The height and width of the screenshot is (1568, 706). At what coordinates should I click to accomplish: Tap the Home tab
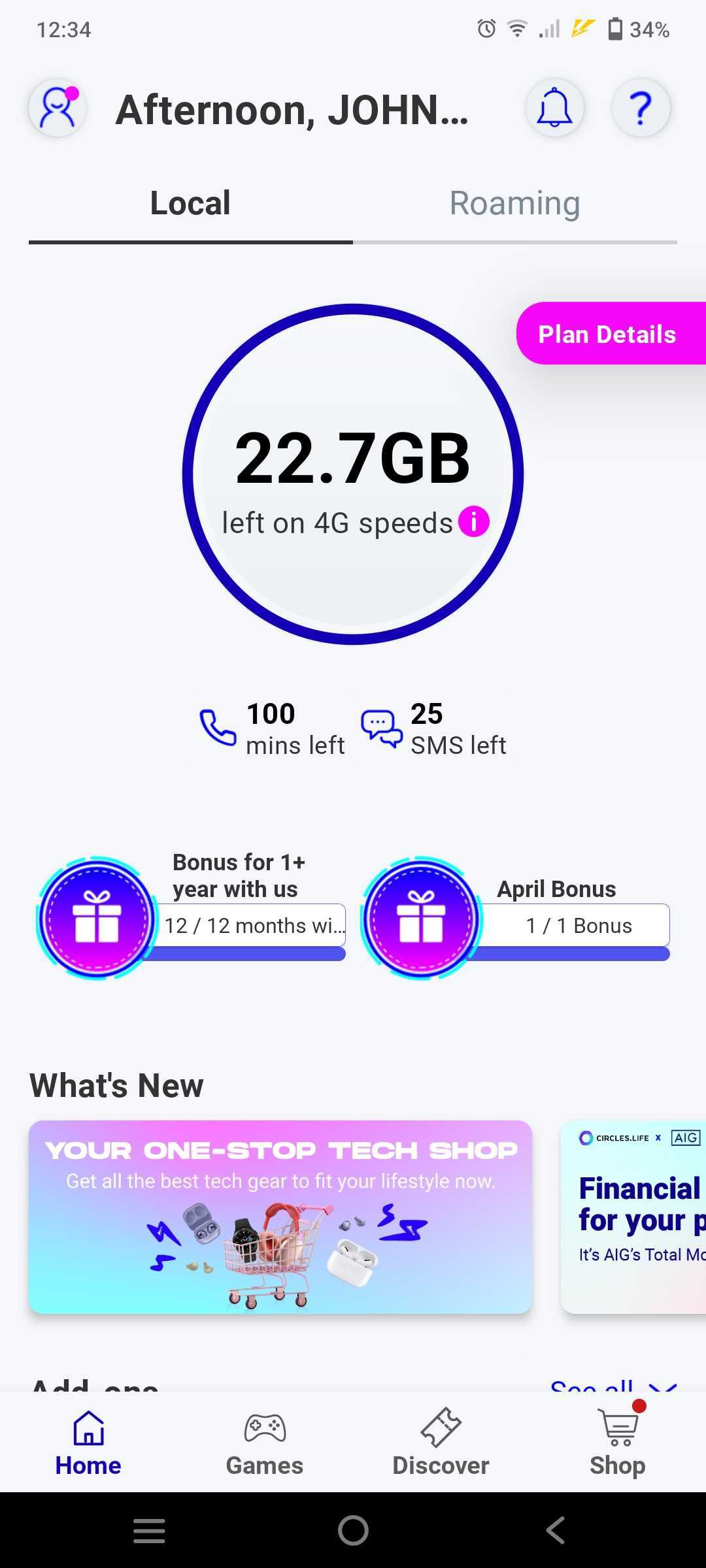[88, 1443]
